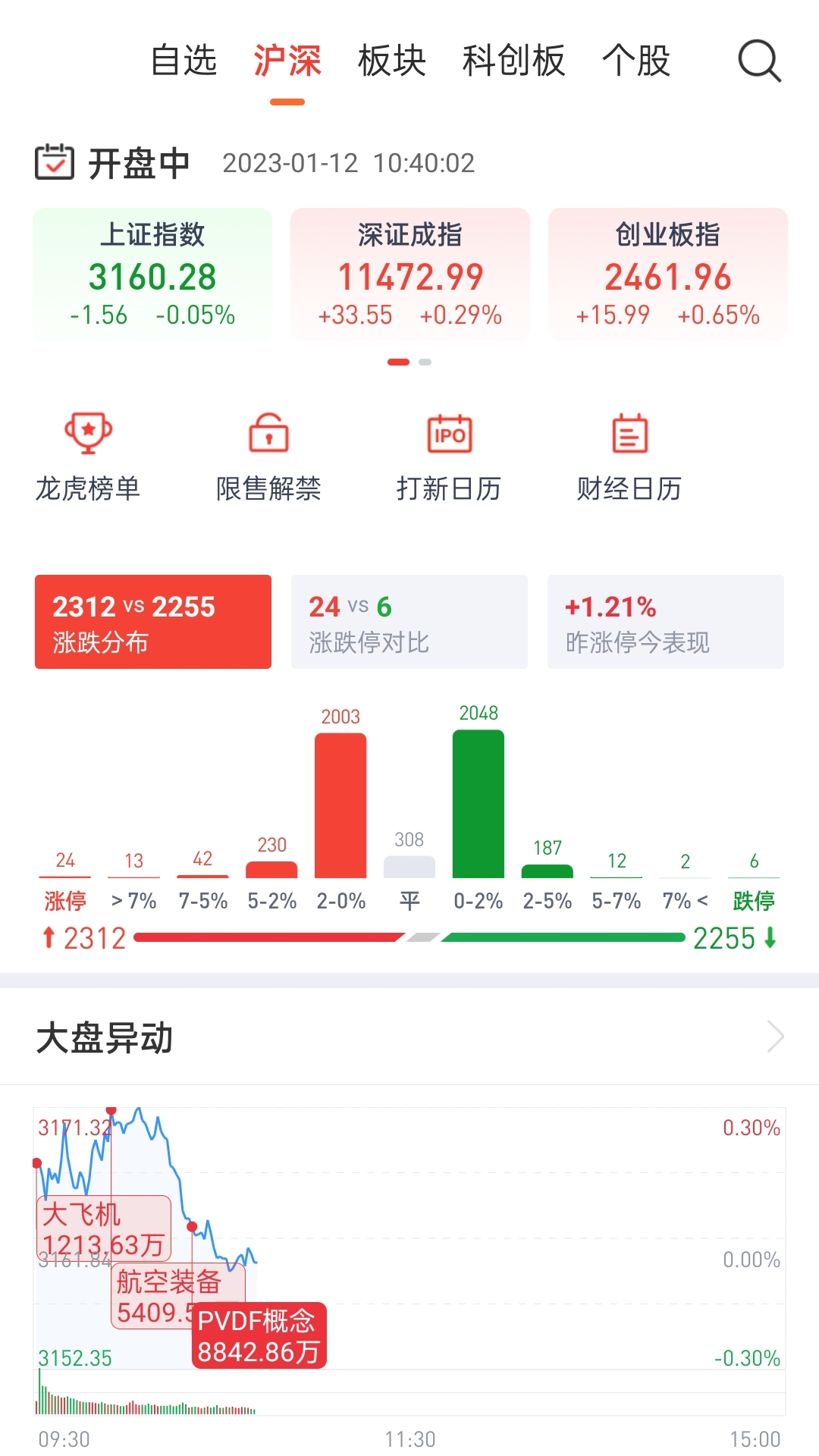
Task: Open the 深证成指 index card
Action: 409,275
